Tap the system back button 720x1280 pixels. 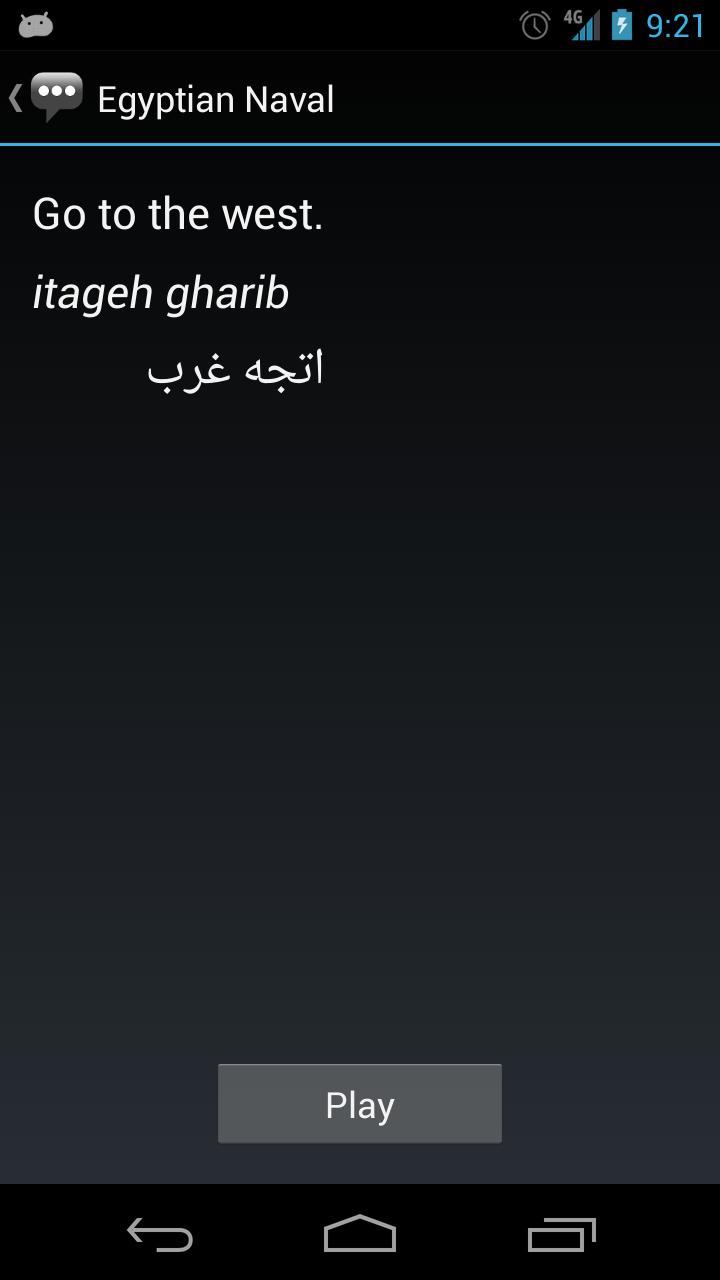160,1235
